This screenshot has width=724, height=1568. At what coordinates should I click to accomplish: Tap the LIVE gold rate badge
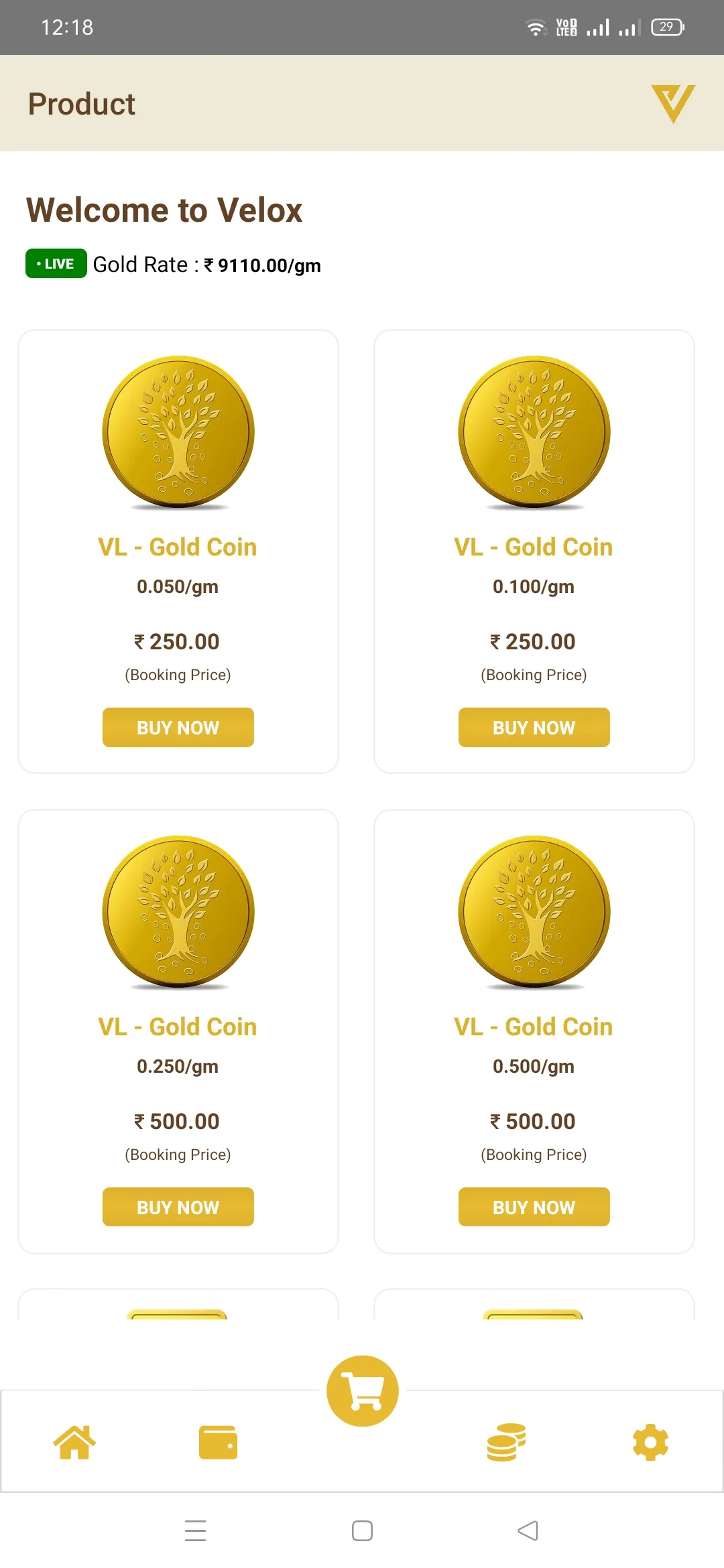(55, 263)
